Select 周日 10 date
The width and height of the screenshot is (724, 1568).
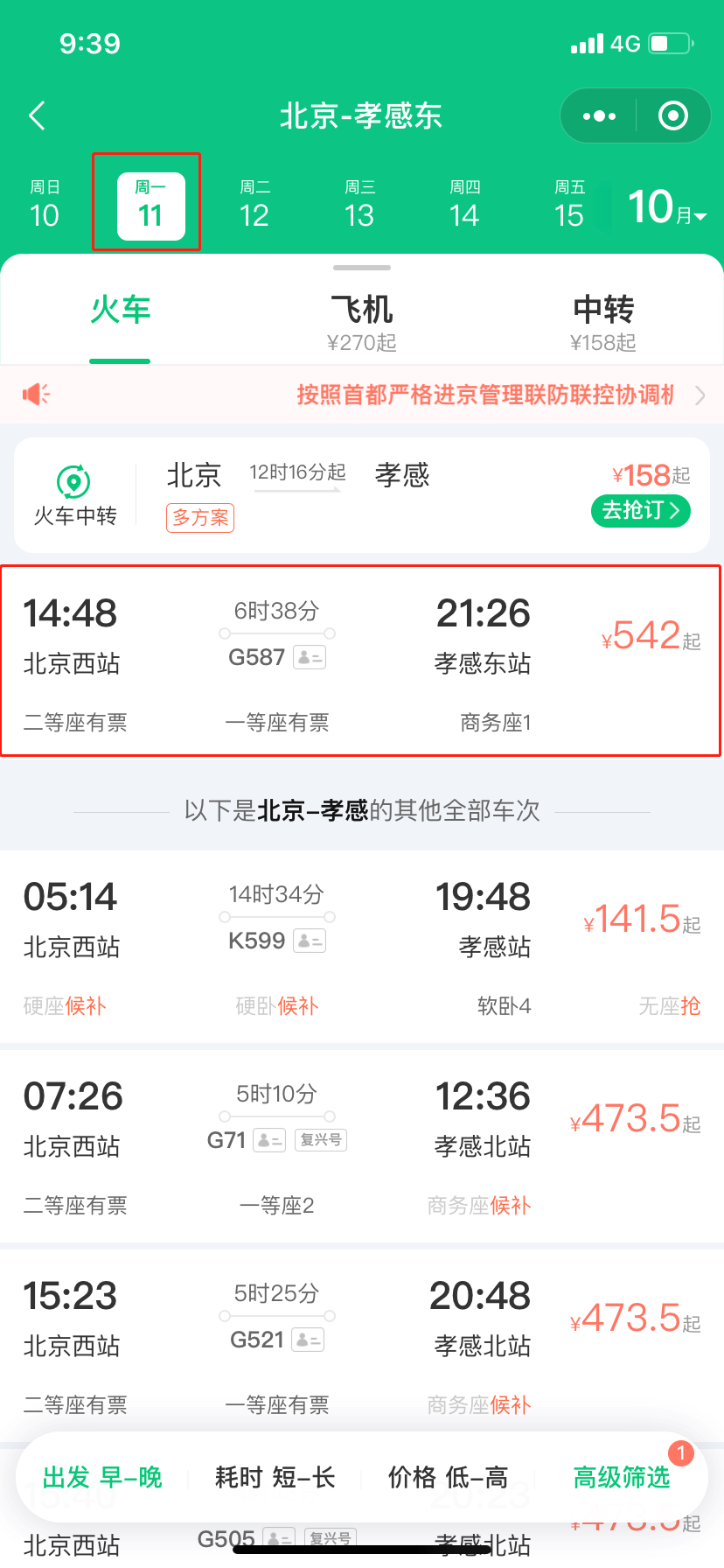[45, 205]
